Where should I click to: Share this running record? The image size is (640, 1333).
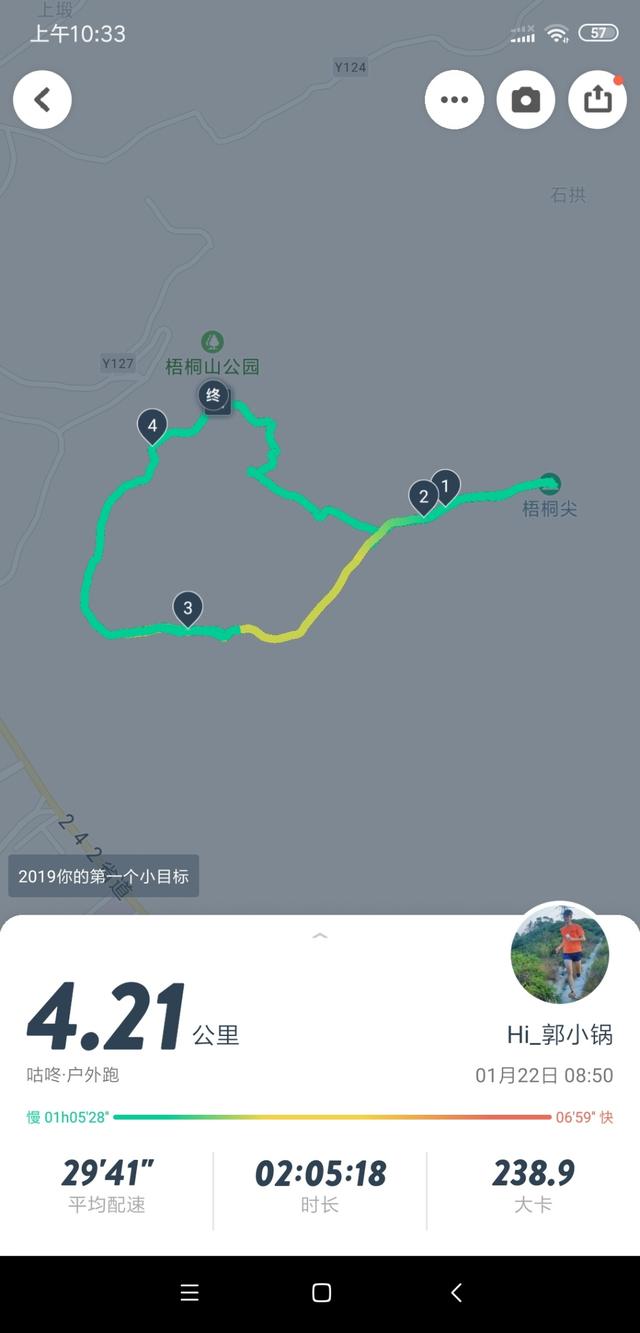[597, 100]
